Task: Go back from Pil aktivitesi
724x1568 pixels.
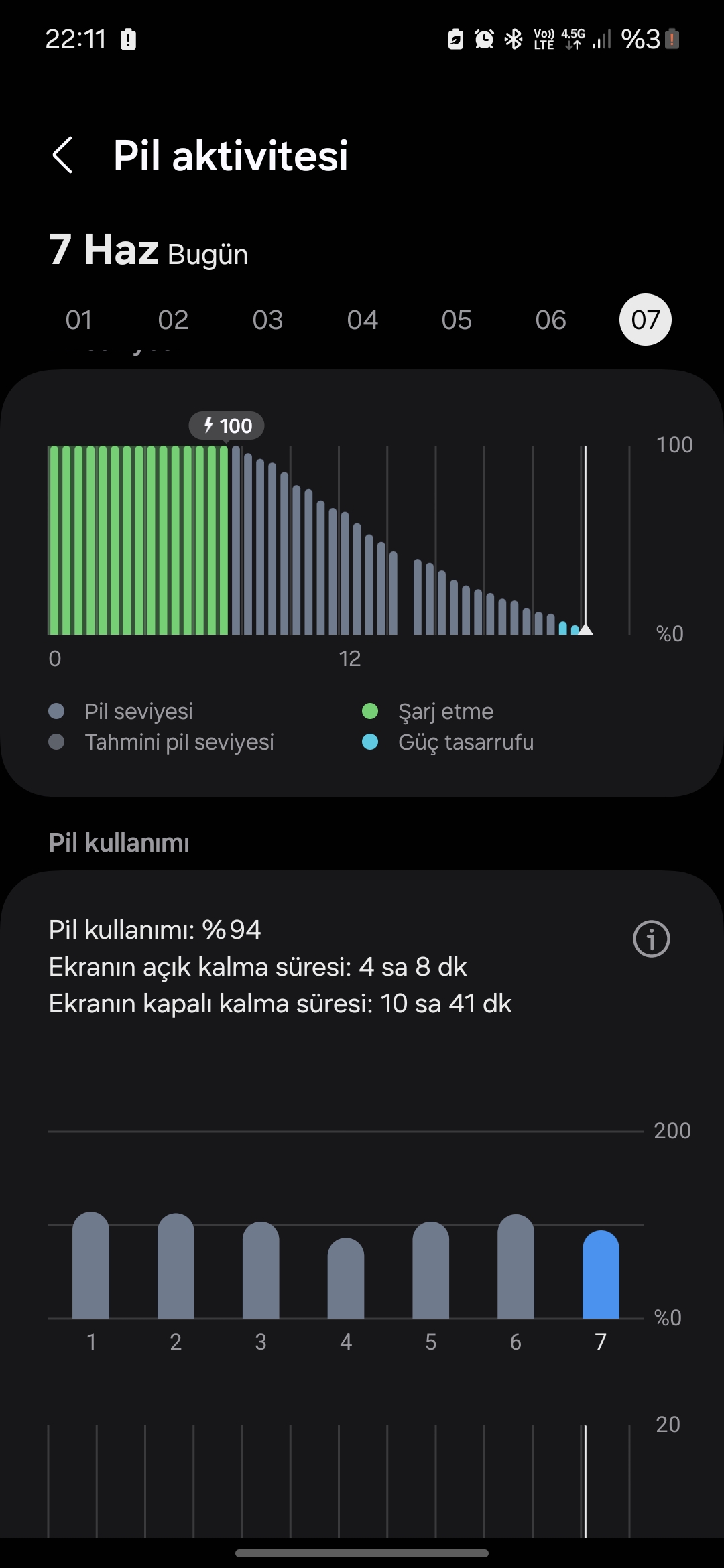Action: [62, 155]
